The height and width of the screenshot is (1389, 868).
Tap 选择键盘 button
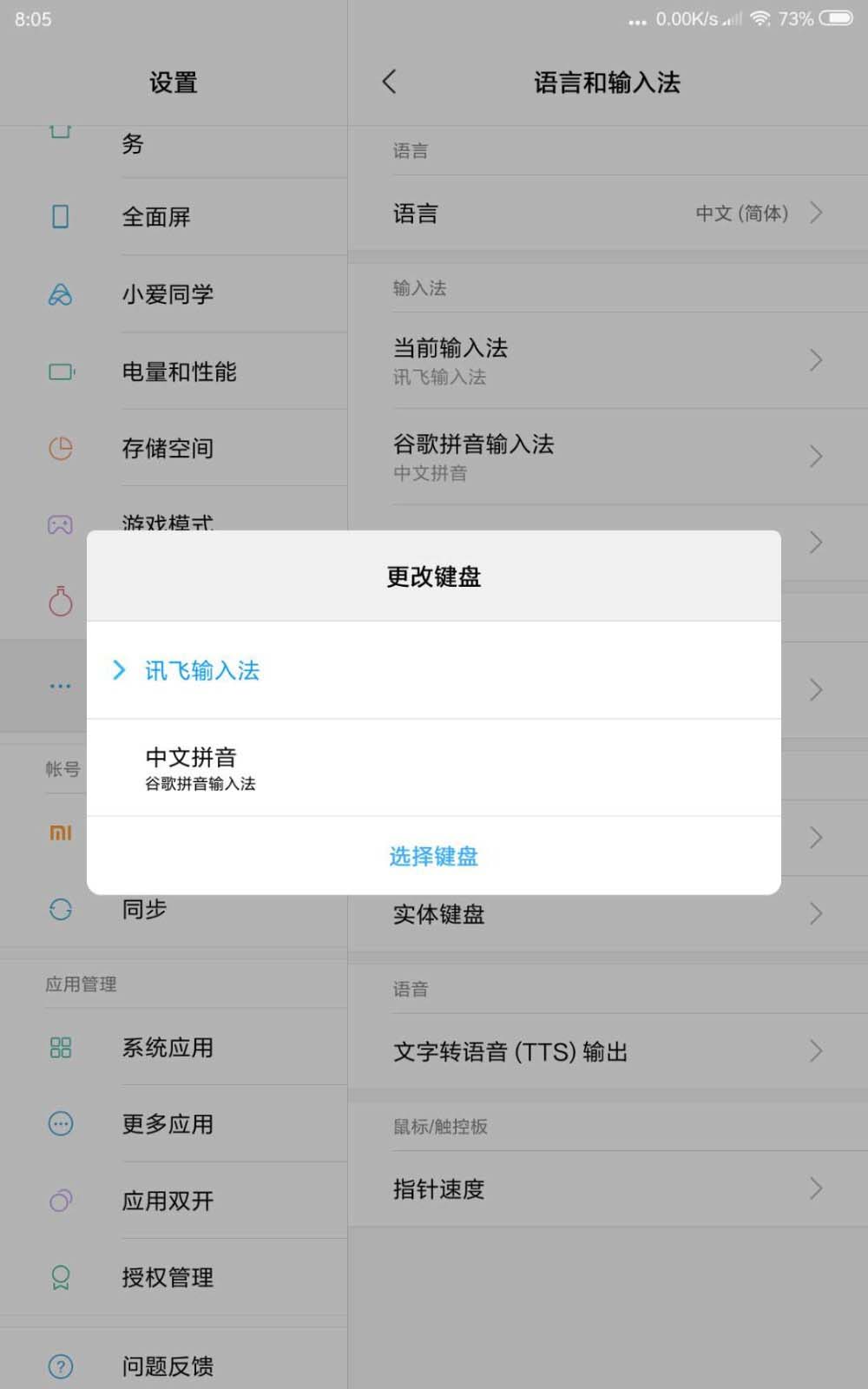(x=433, y=856)
